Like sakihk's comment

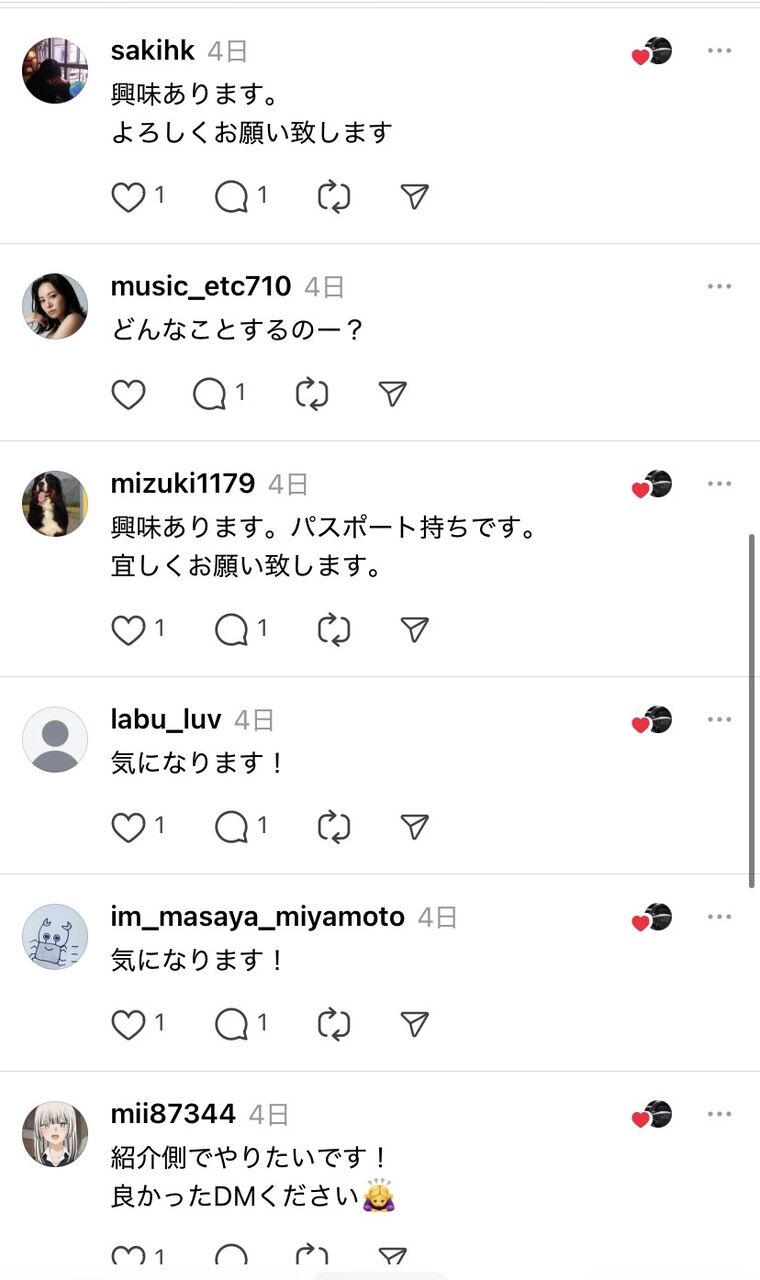tap(128, 198)
